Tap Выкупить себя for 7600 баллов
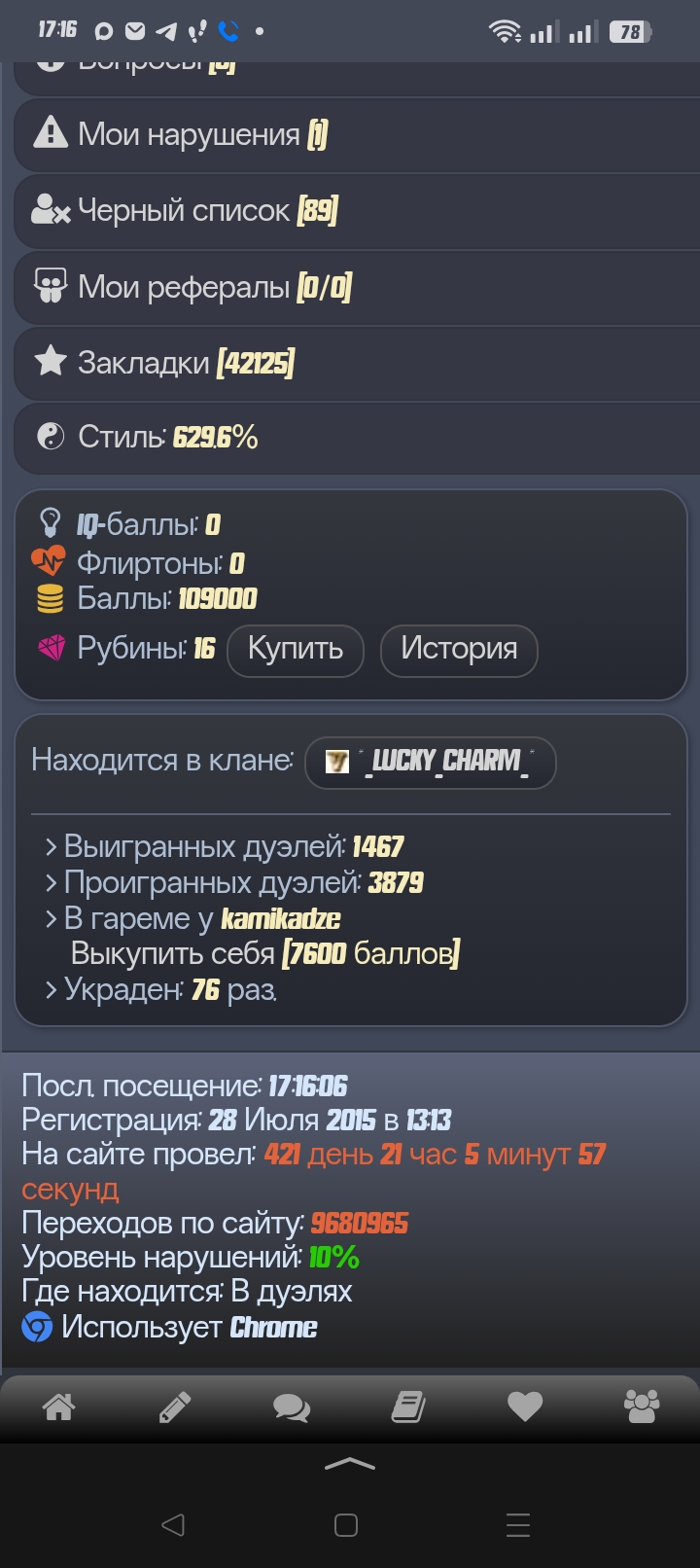 (264, 953)
